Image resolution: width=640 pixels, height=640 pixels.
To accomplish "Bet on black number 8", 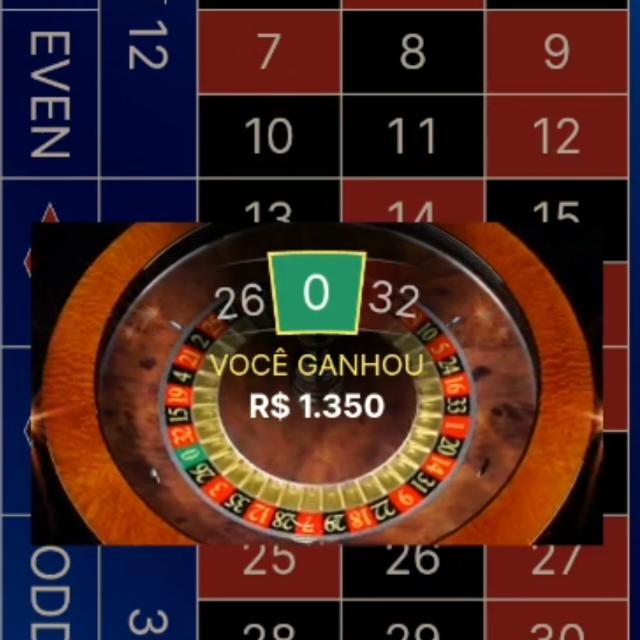I will (413, 53).
